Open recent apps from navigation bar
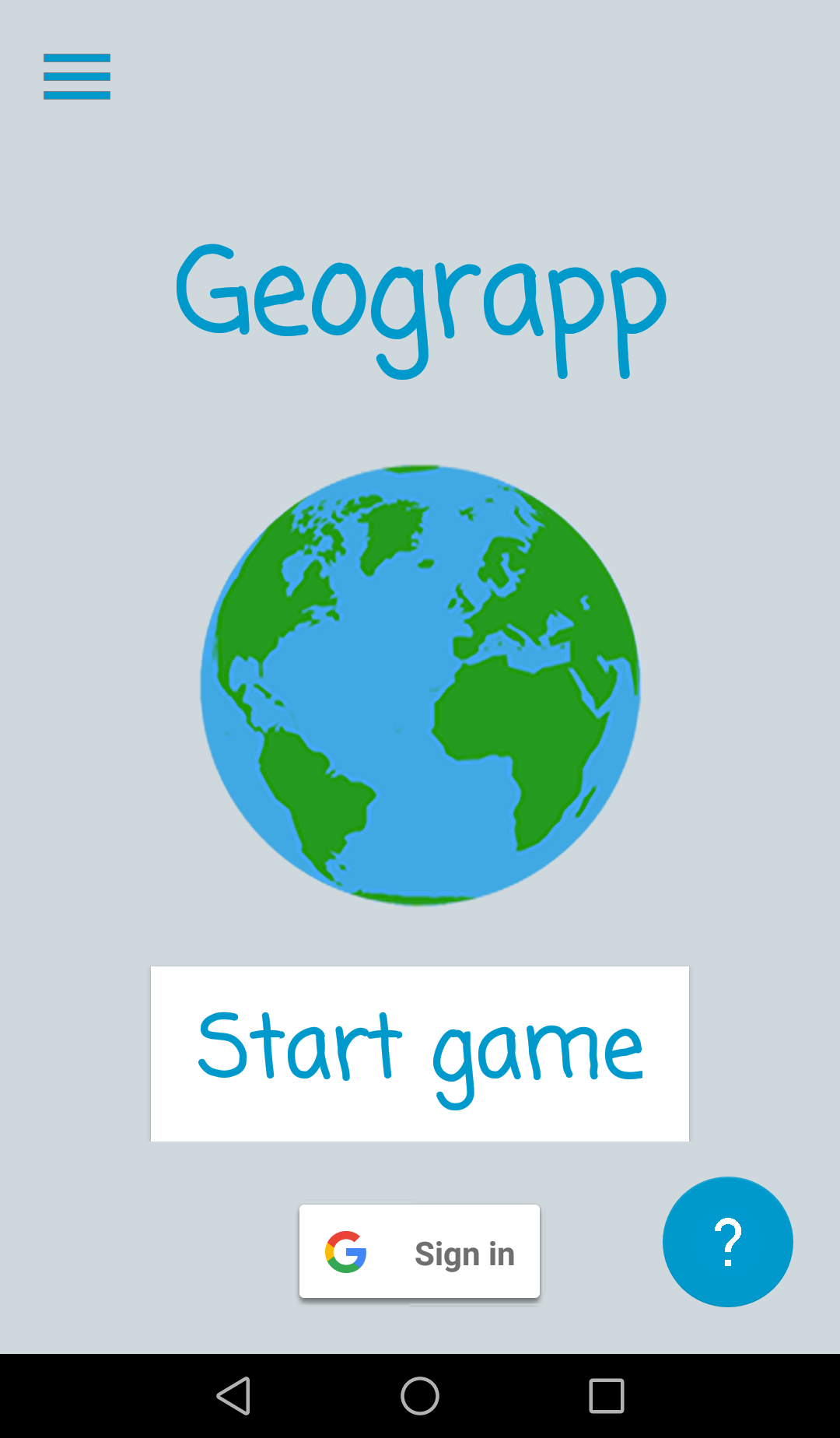 click(607, 1396)
